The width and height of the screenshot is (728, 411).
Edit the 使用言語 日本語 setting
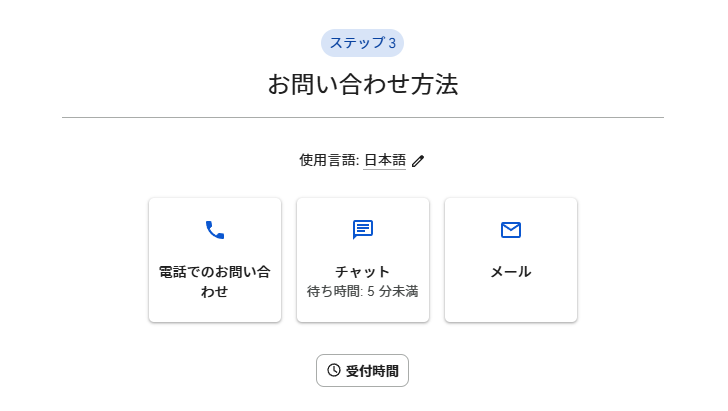pyautogui.click(x=417, y=160)
